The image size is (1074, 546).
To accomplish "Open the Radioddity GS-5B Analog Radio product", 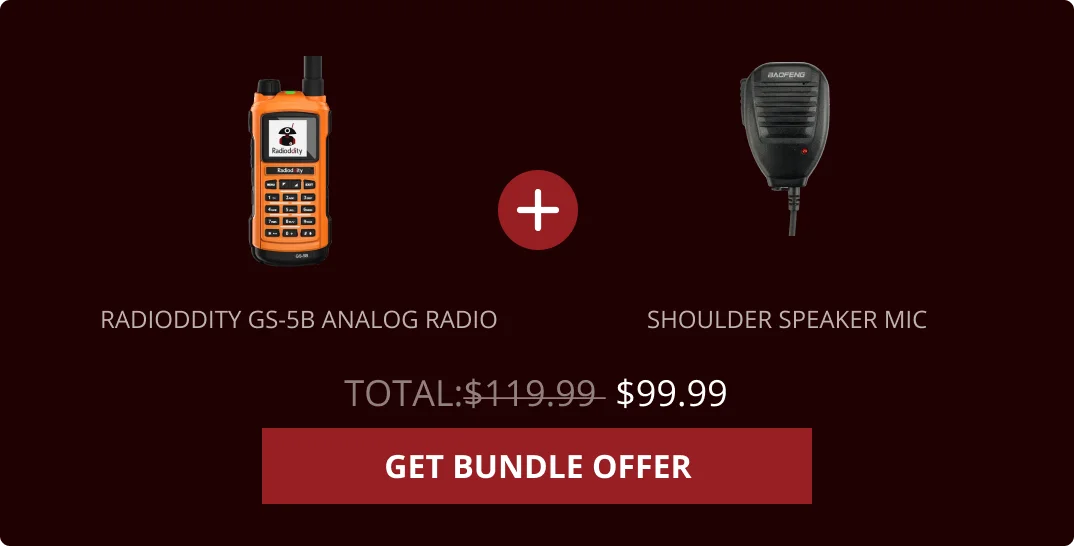I will tap(298, 320).
